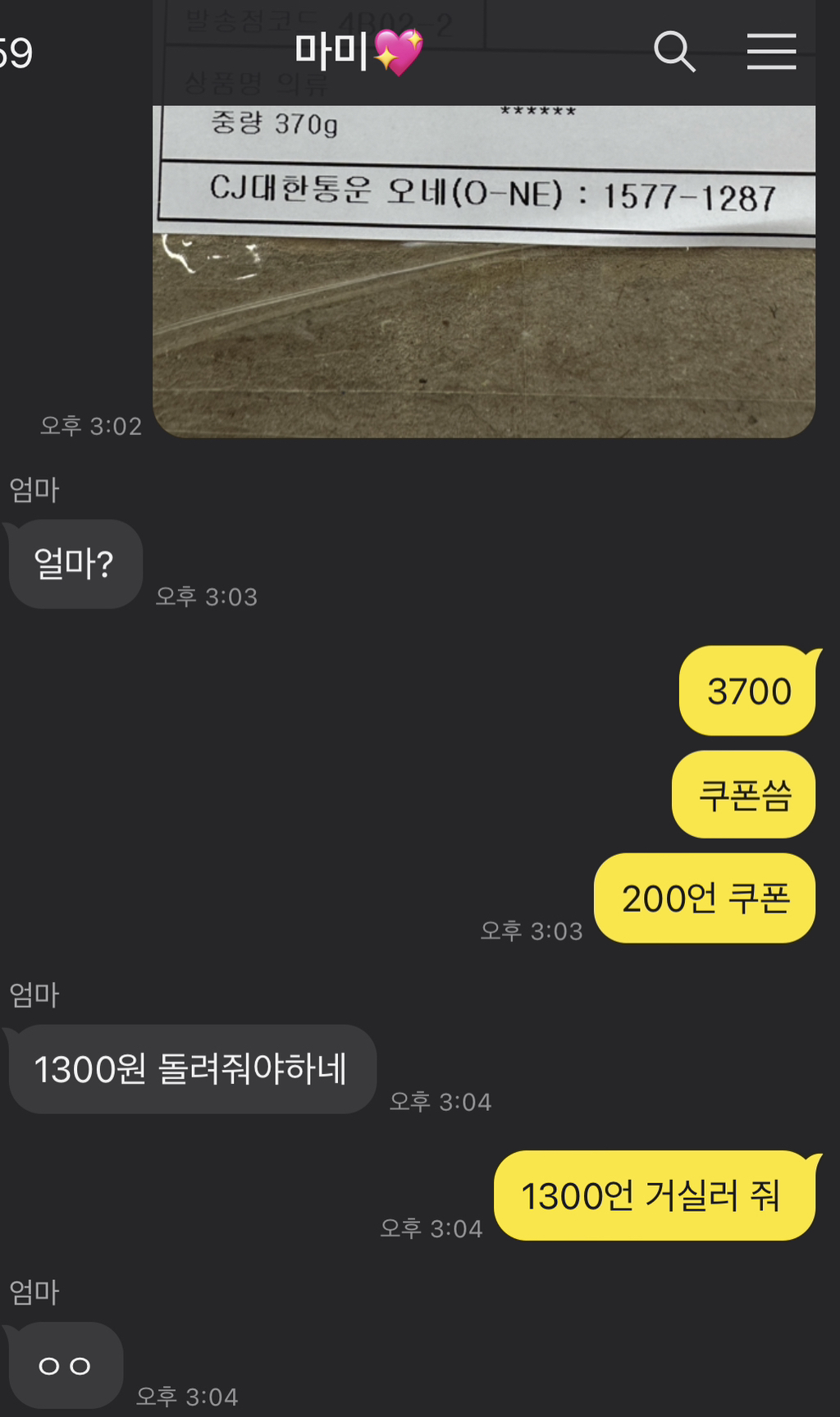This screenshot has height=1417, width=840.
Task: Open the chat room hamburger menu
Action: (771, 52)
